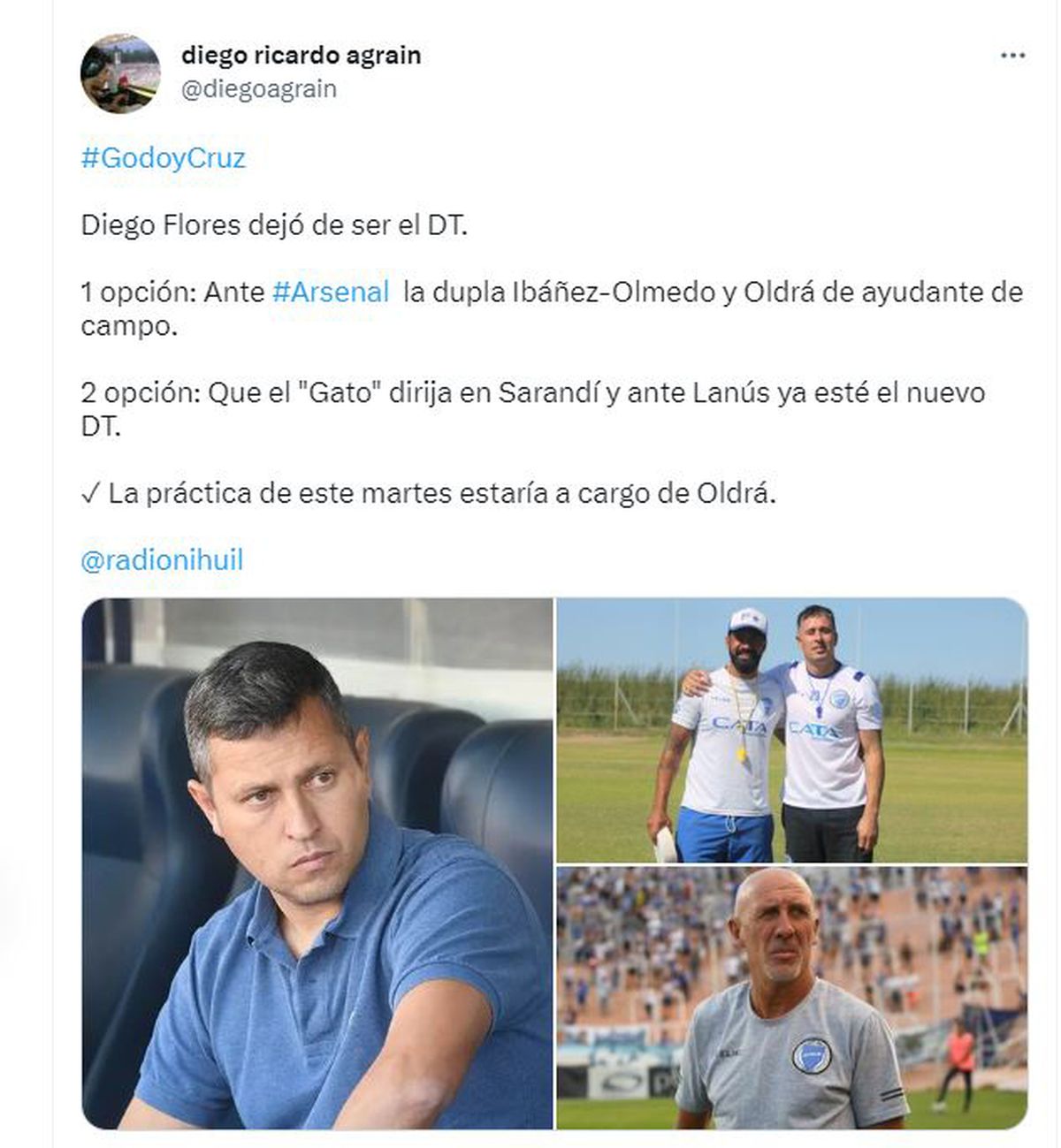Open the tweet's overflow menu

click(x=1012, y=56)
